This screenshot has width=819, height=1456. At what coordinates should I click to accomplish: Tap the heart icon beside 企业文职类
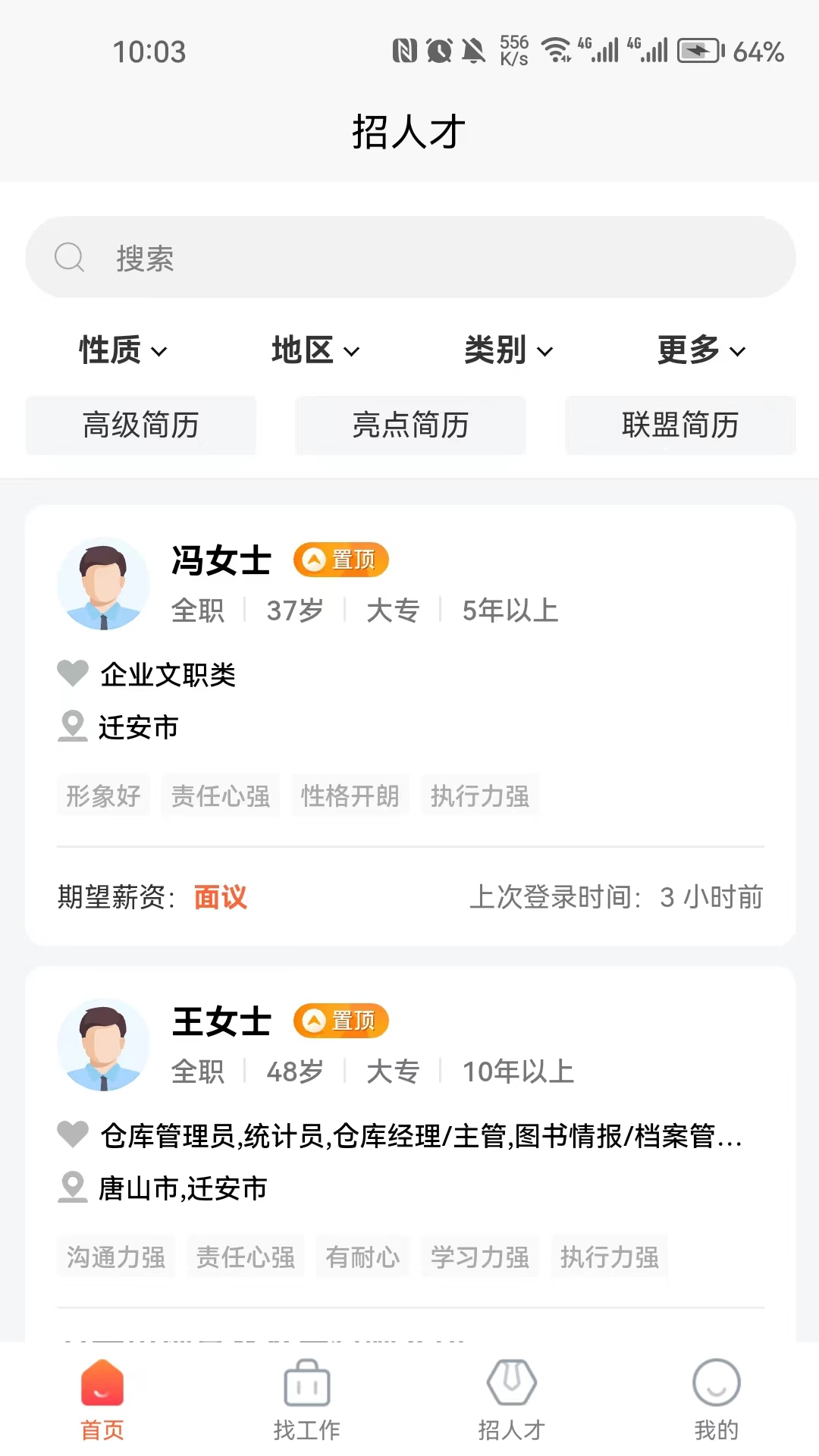pos(73,674)
